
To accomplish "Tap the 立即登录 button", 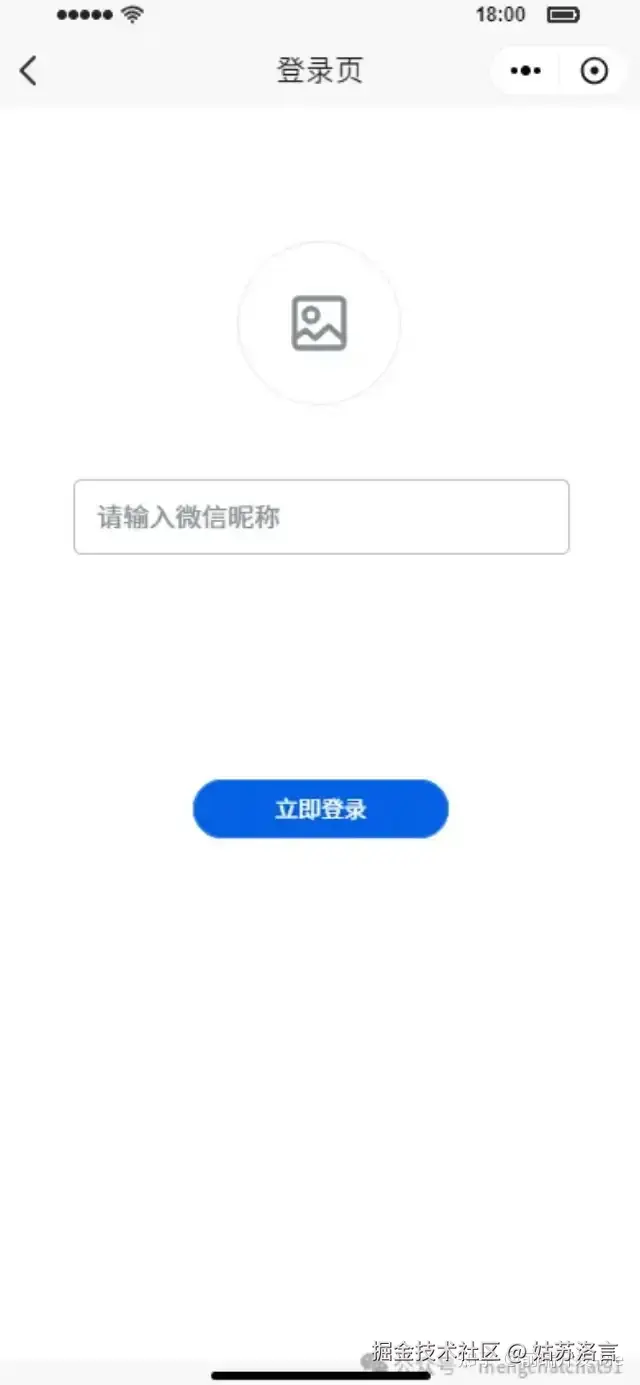I will point(320,809).
